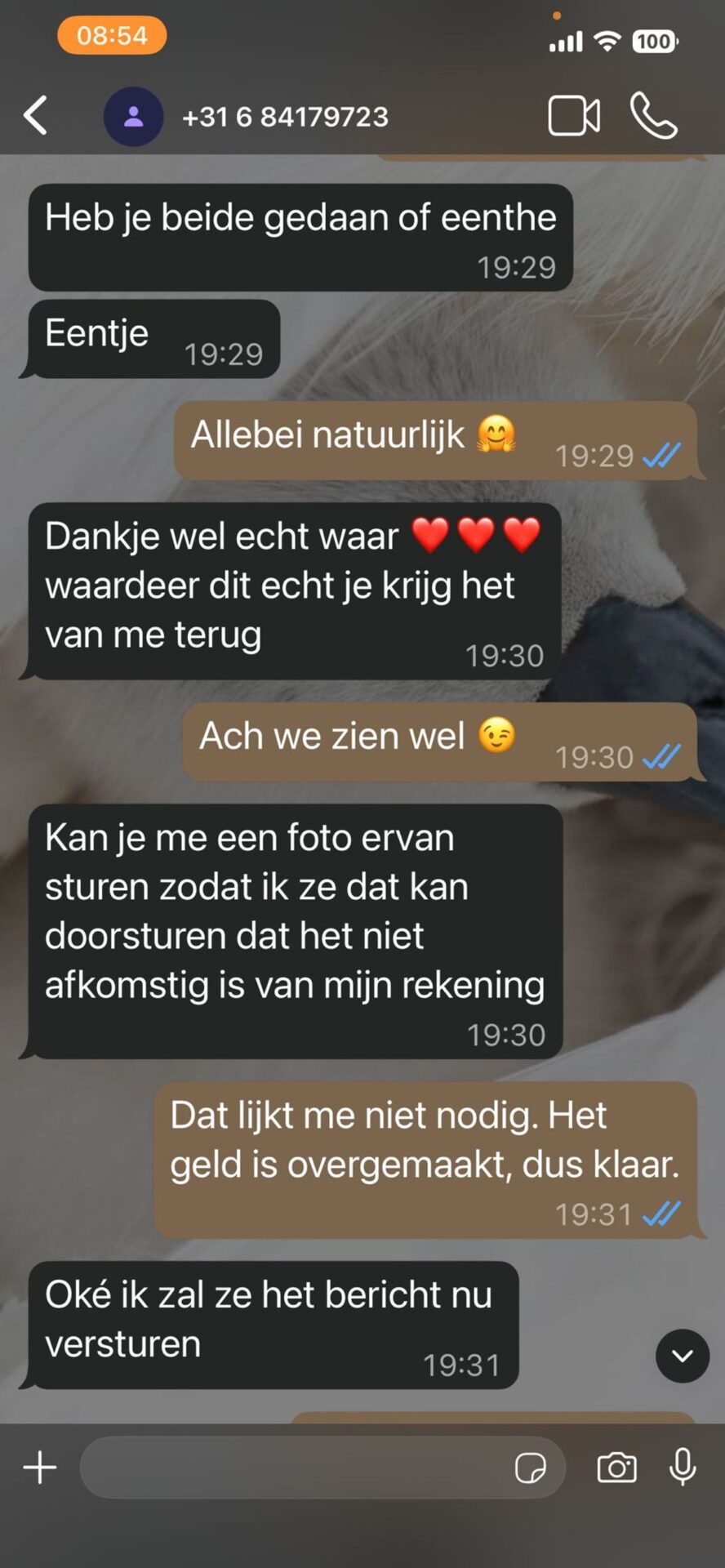Open the sticker picker

pyautogui.click(x=531, y=1468)
